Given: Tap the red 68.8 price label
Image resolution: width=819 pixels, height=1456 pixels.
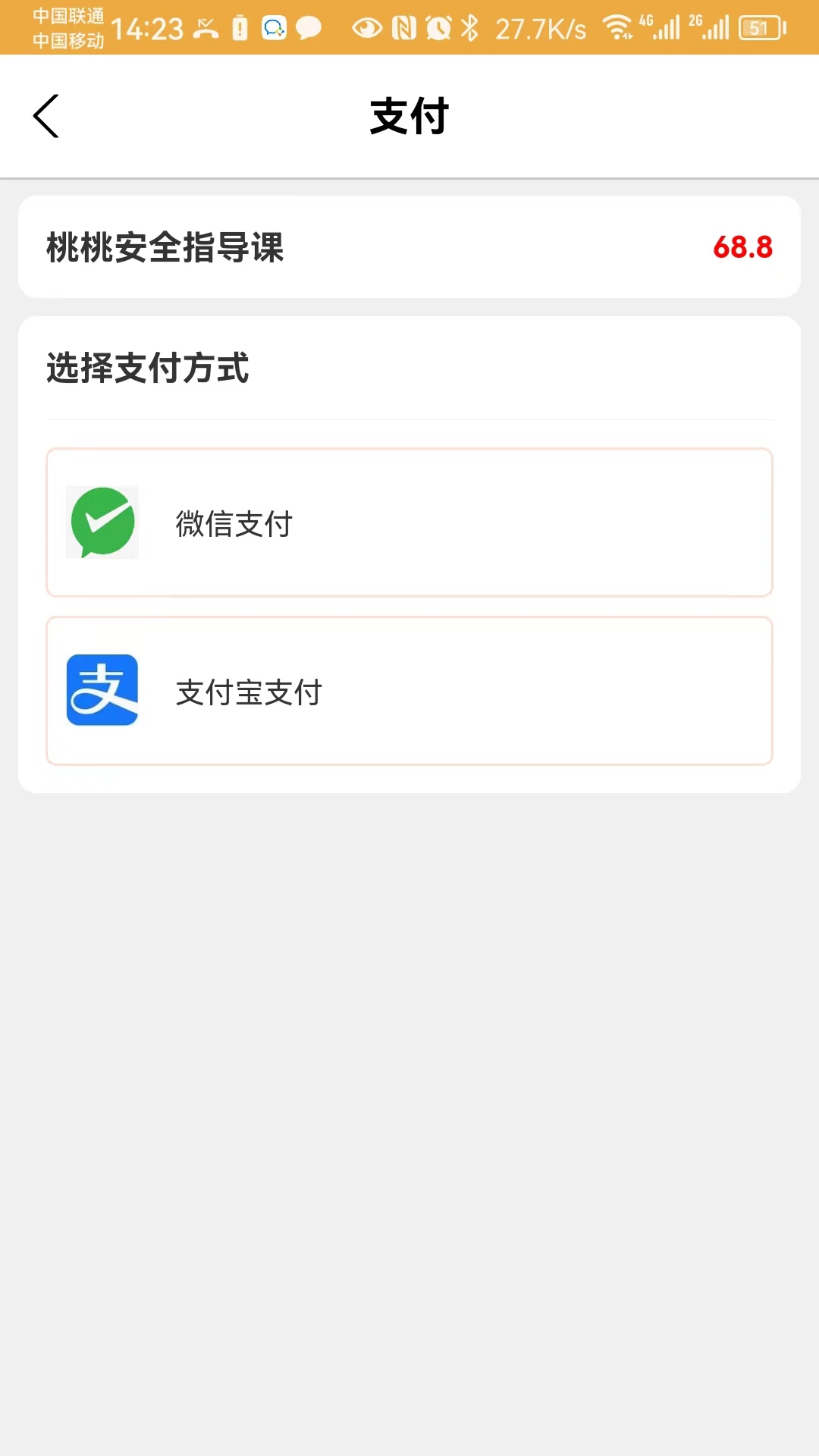Looking at the screenshot, I should pyautogui.click(x=742, y=247).
